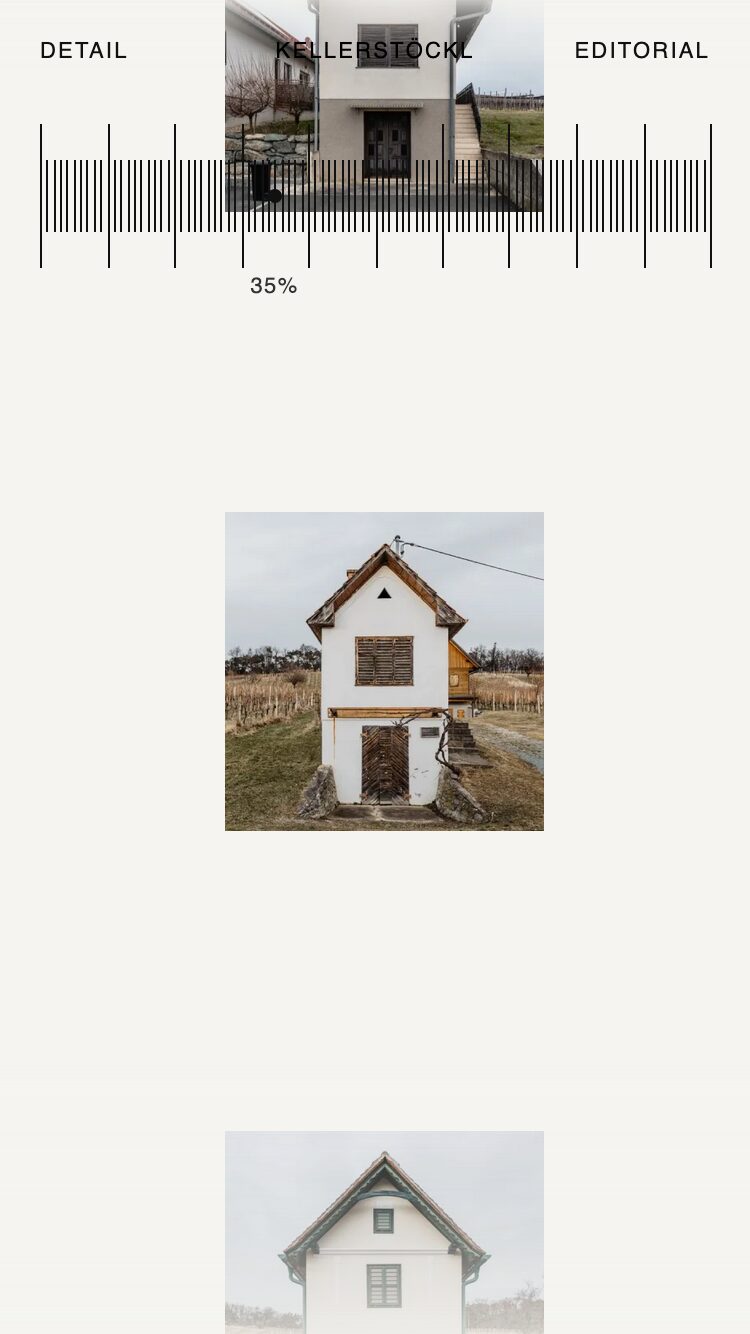
Task: Open the green-shuttered house photo
Action: [384, 1232]
